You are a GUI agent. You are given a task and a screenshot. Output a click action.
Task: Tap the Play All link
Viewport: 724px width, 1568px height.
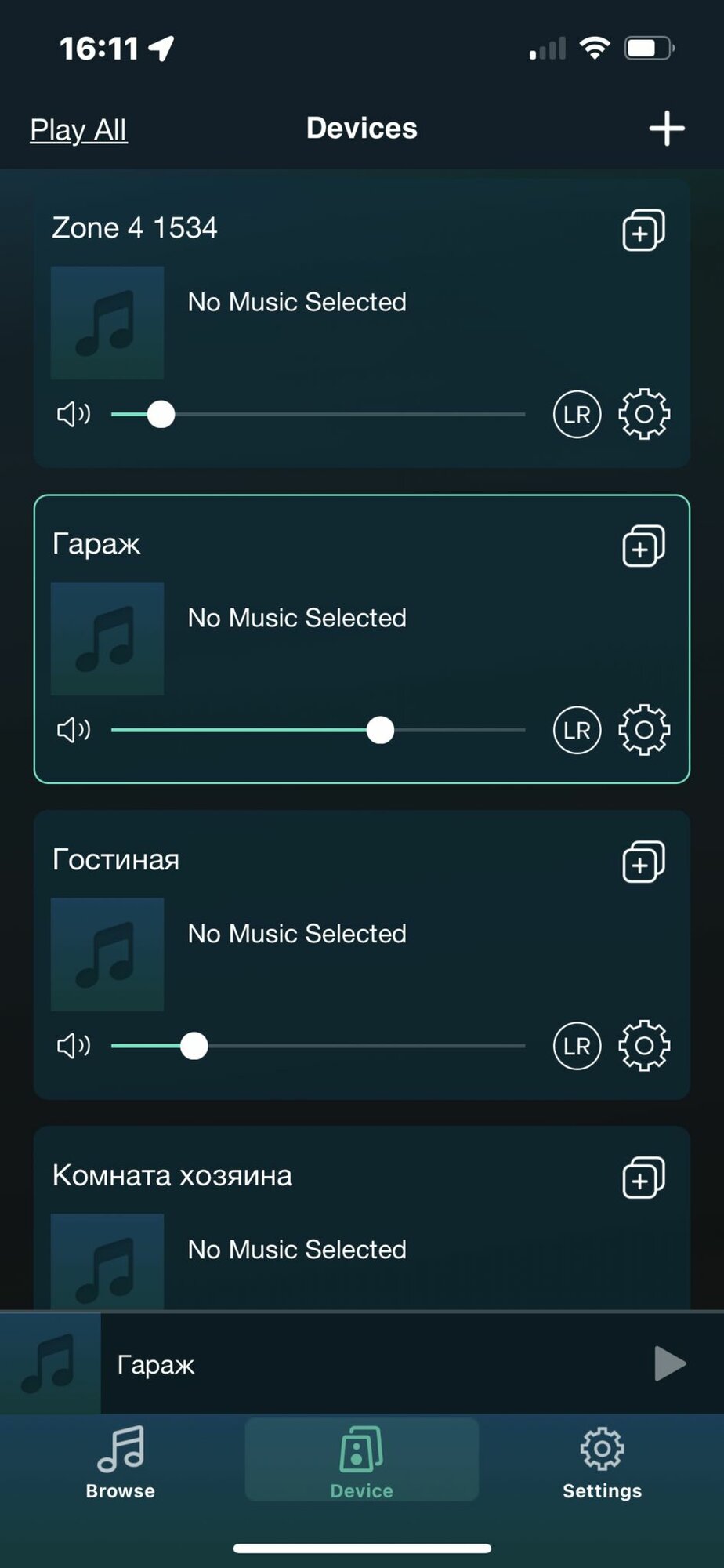pos(78,129)
